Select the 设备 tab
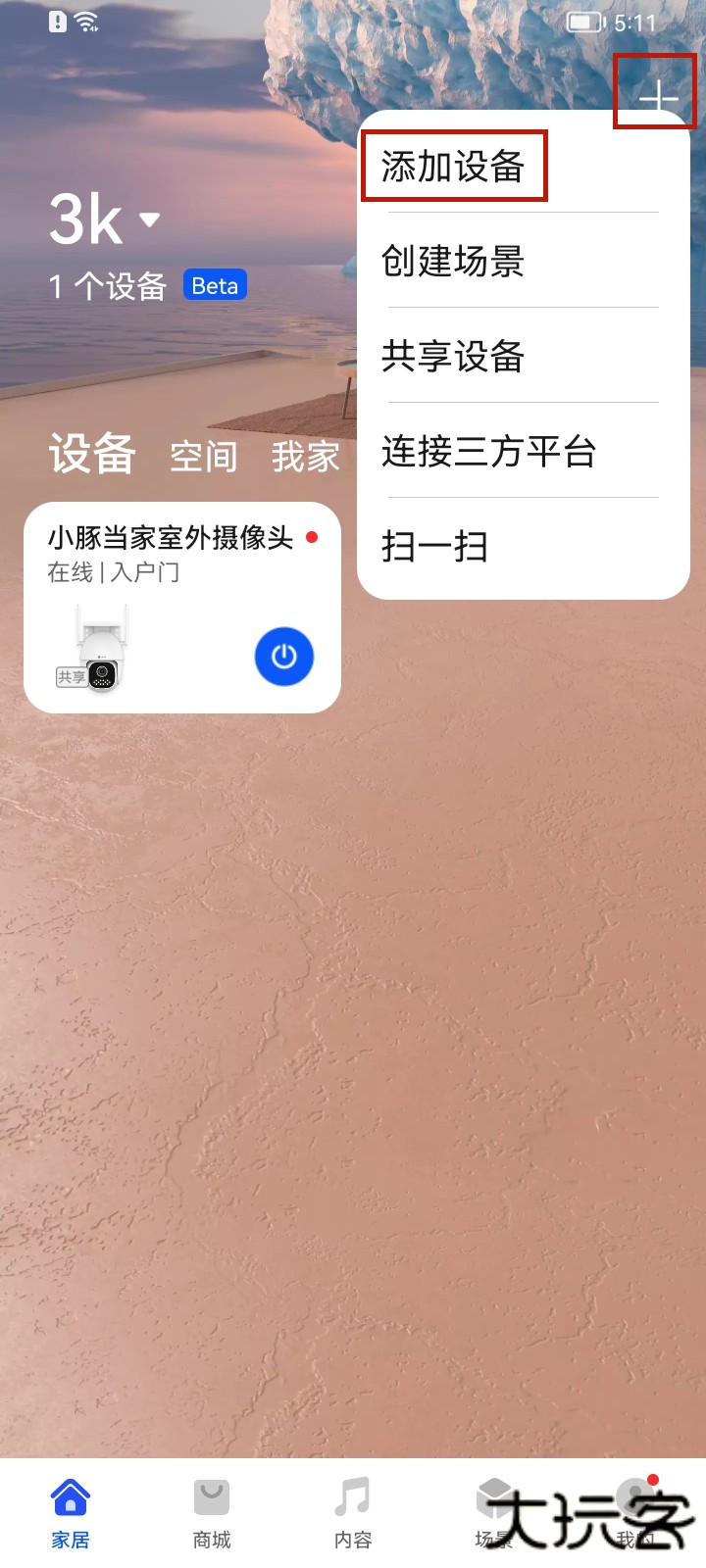The image size is (706, 1568). point(91,455)
